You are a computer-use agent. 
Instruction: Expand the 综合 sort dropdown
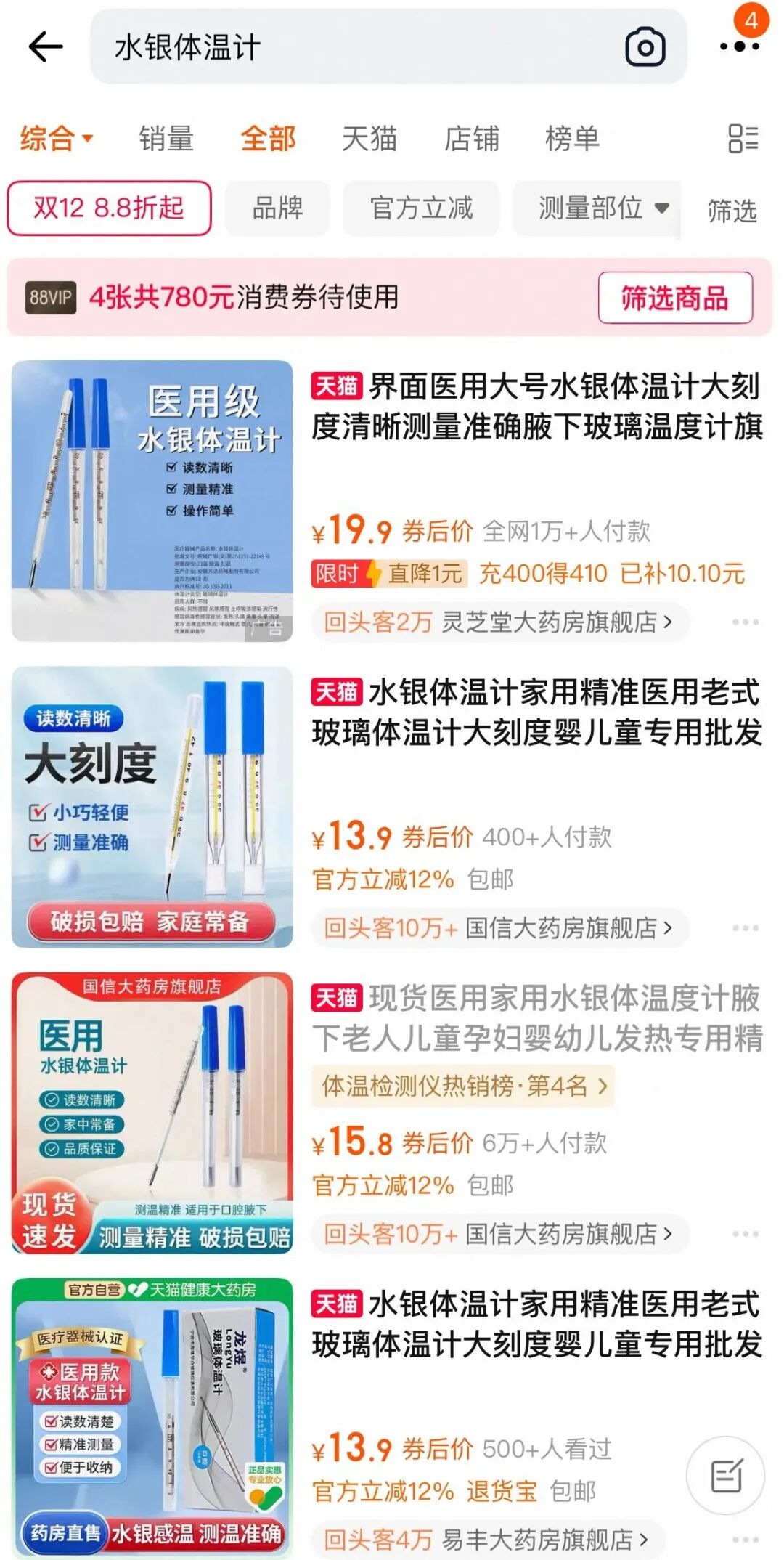(57, 138)
